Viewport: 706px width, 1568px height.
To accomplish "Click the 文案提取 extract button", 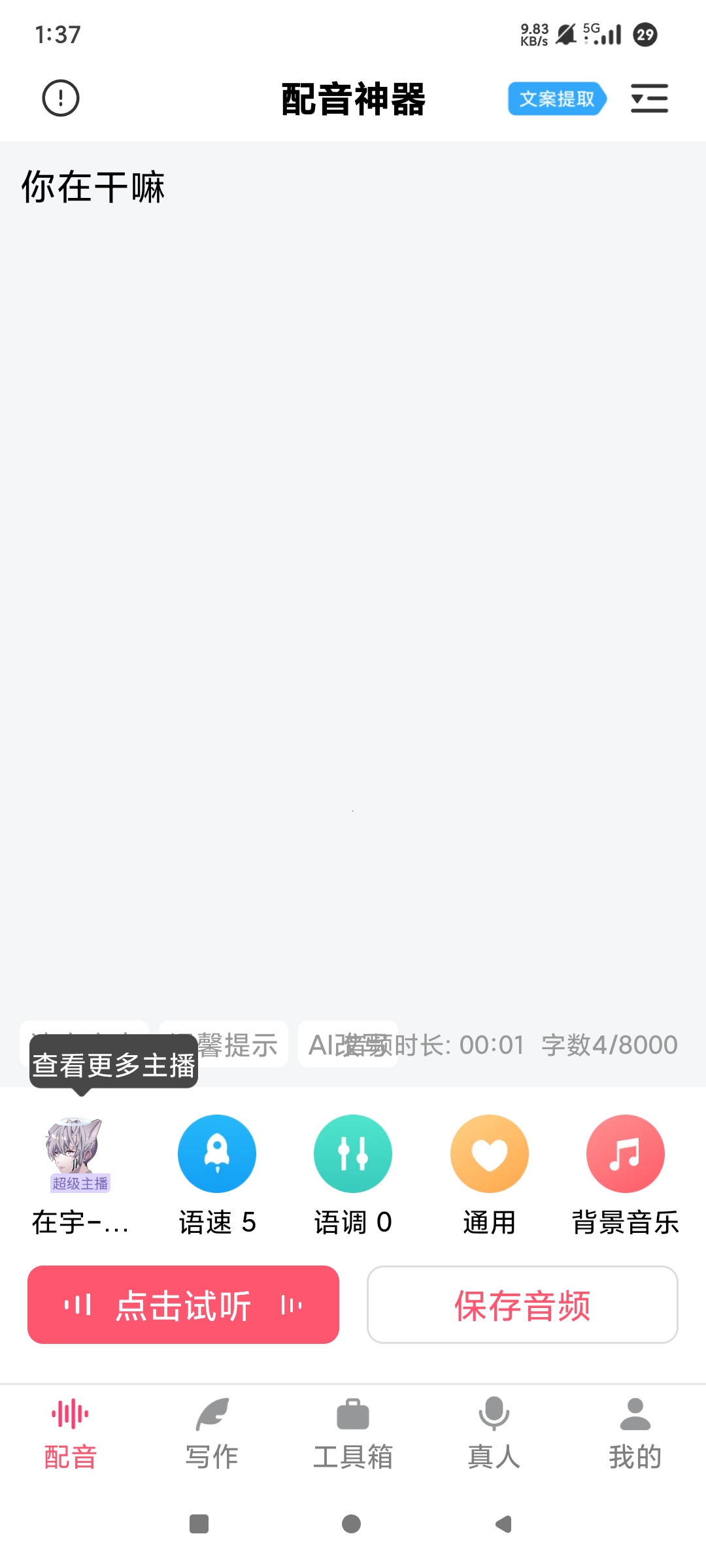I will click(x=556, y=98).
